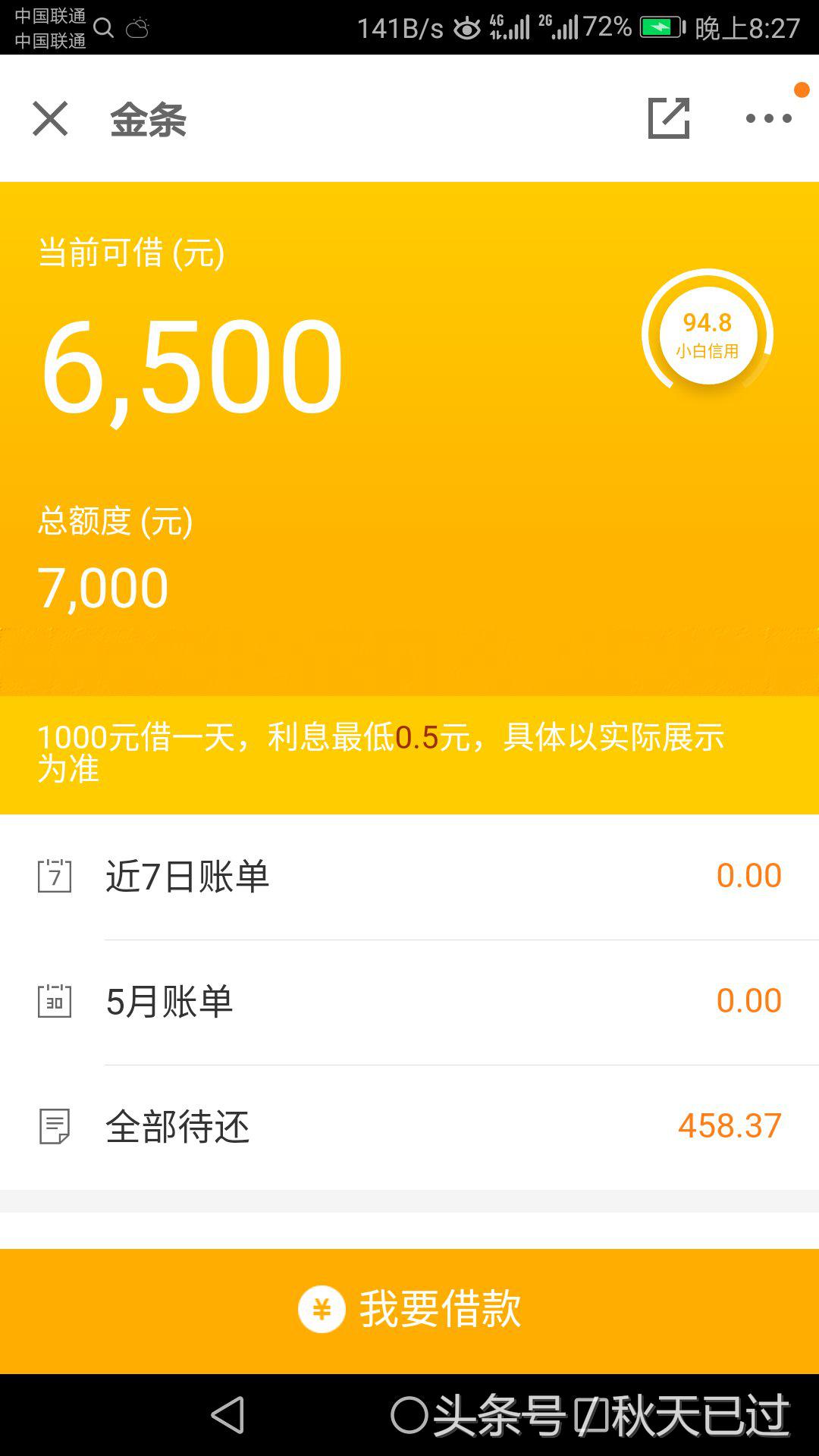The image size is (819, 1456).
Task: Select the 5月账单 row
Action: pos(409,999)
